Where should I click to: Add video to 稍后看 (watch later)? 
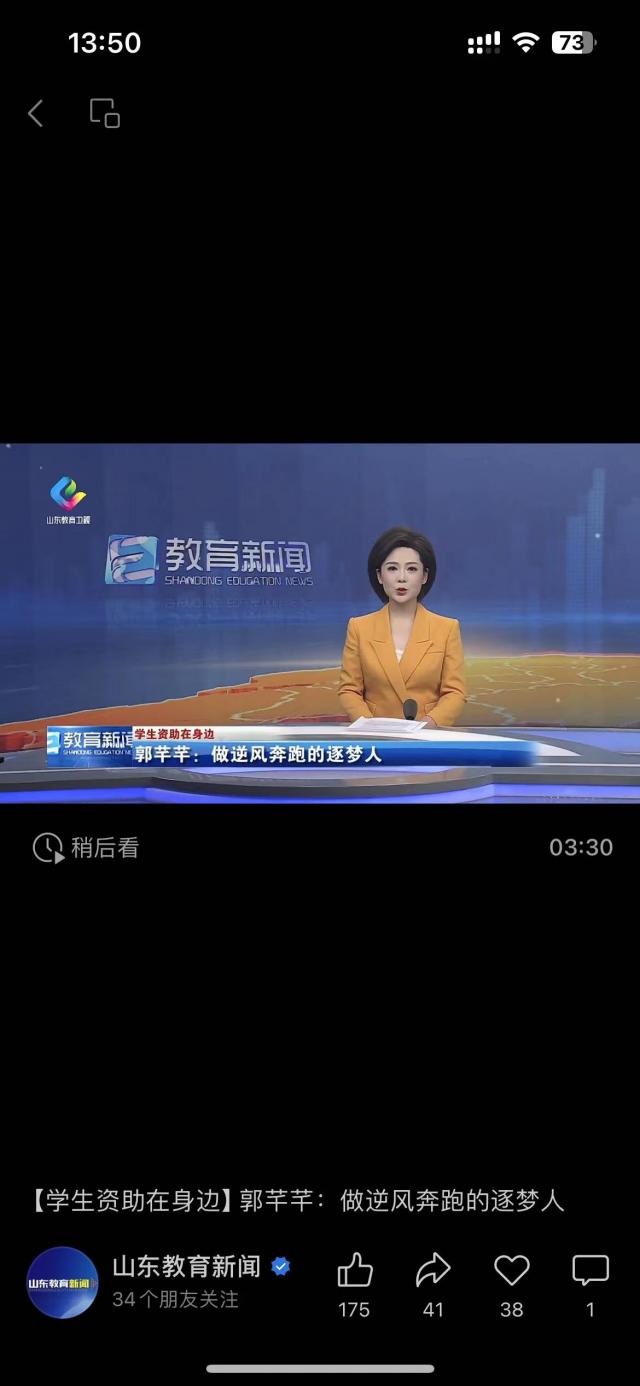(86, 848)
